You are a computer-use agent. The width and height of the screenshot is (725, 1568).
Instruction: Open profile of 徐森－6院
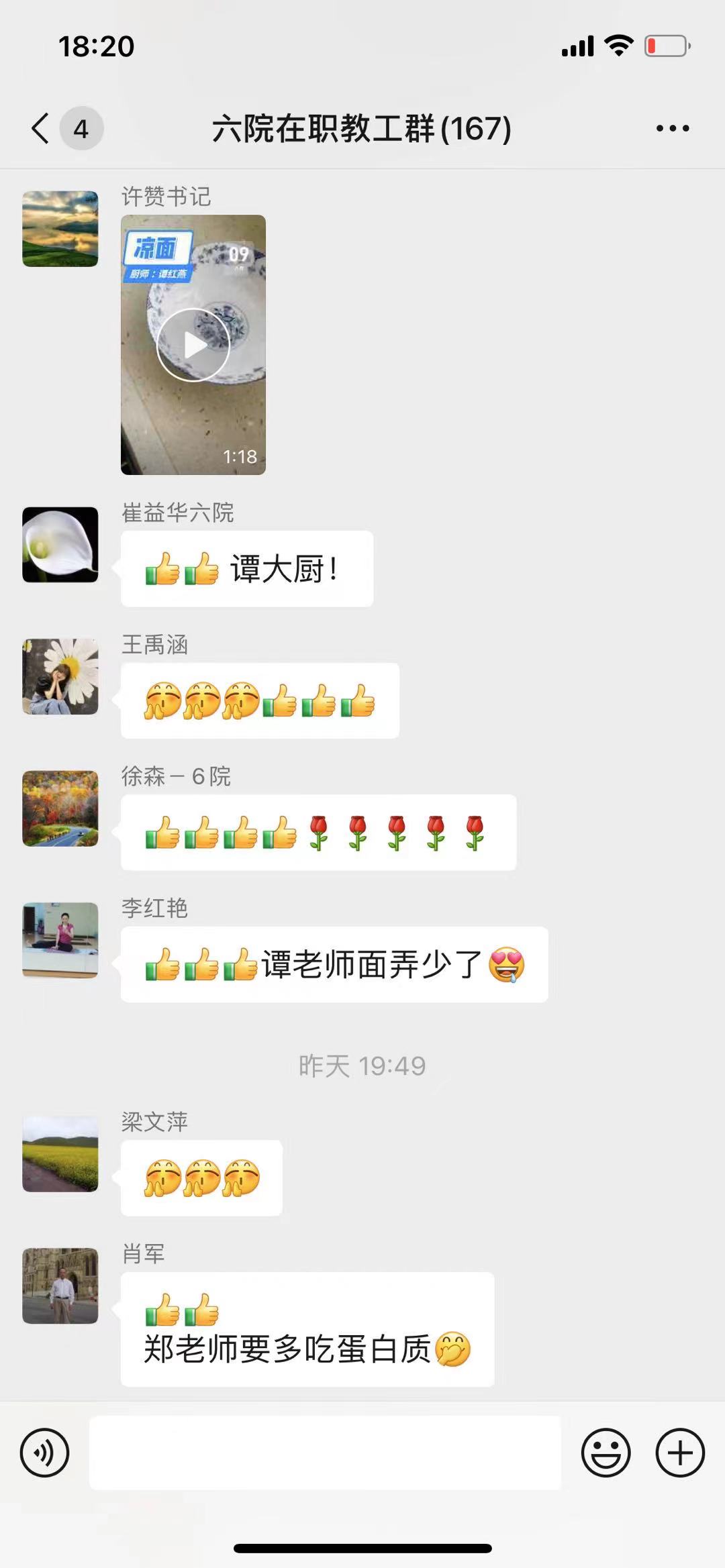60,808
